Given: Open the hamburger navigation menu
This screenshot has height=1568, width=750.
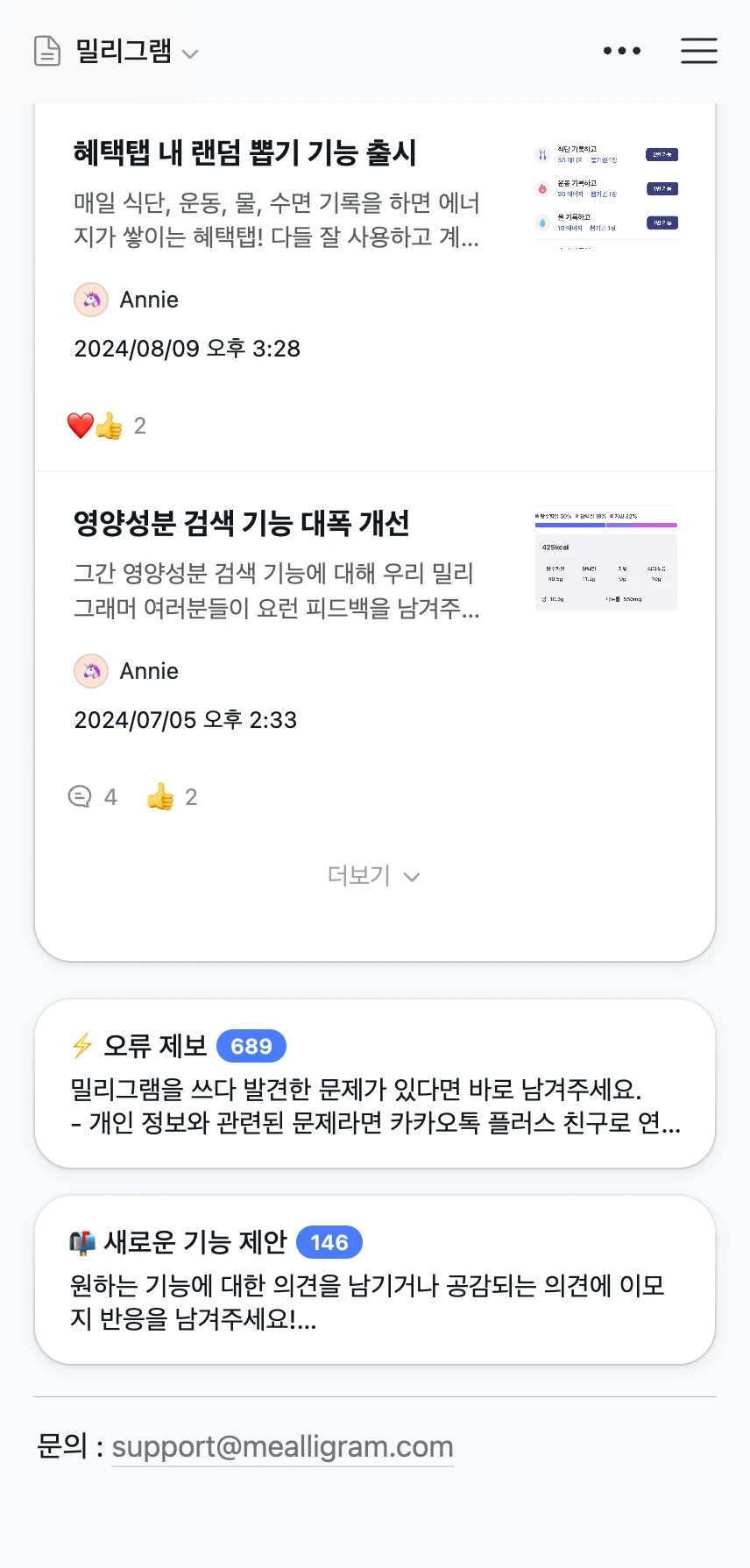Looking at the screenshot, I should coord(698,51).
